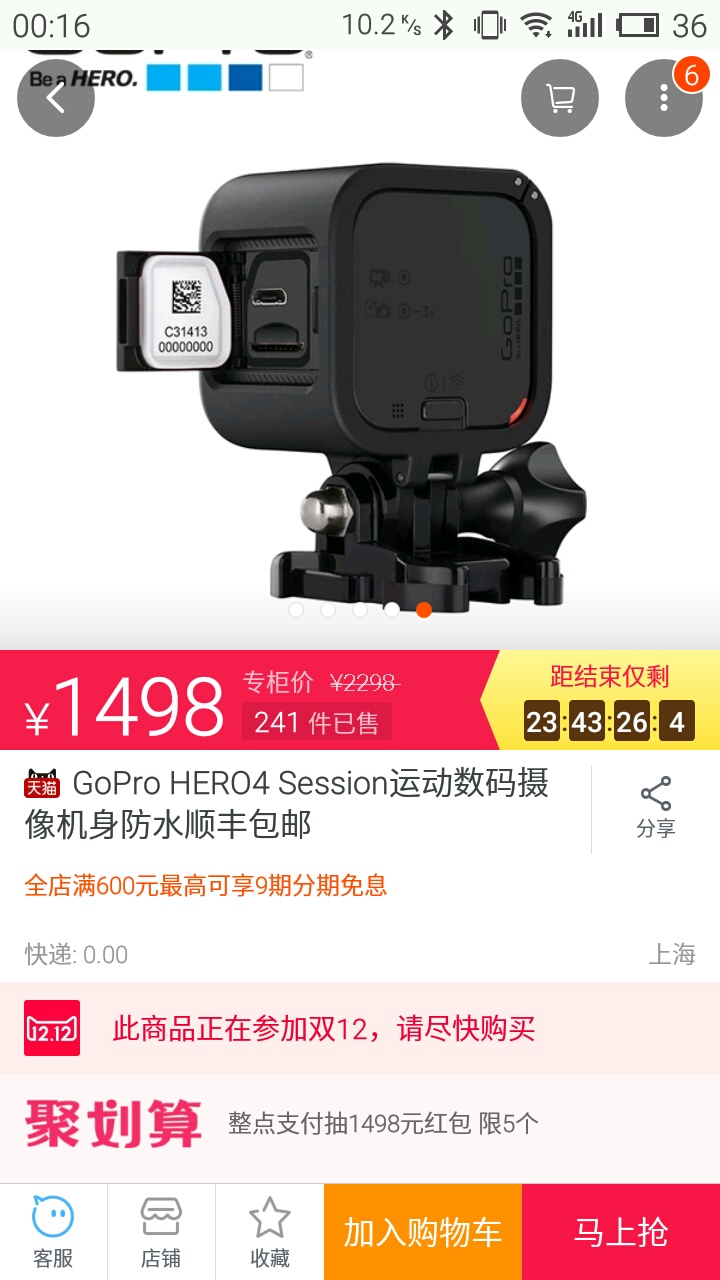
Task: Open the 双12 promotion banner
Action: pyautogui.click(x=360, y=1028)
